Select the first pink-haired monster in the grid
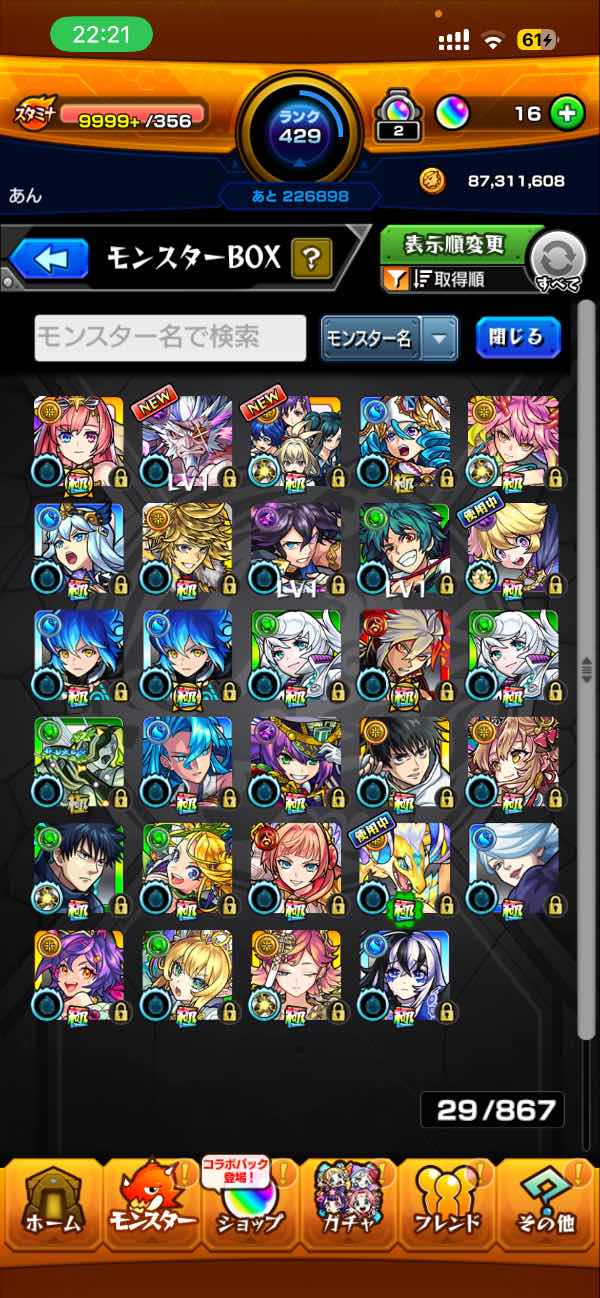 click(79, 441)
